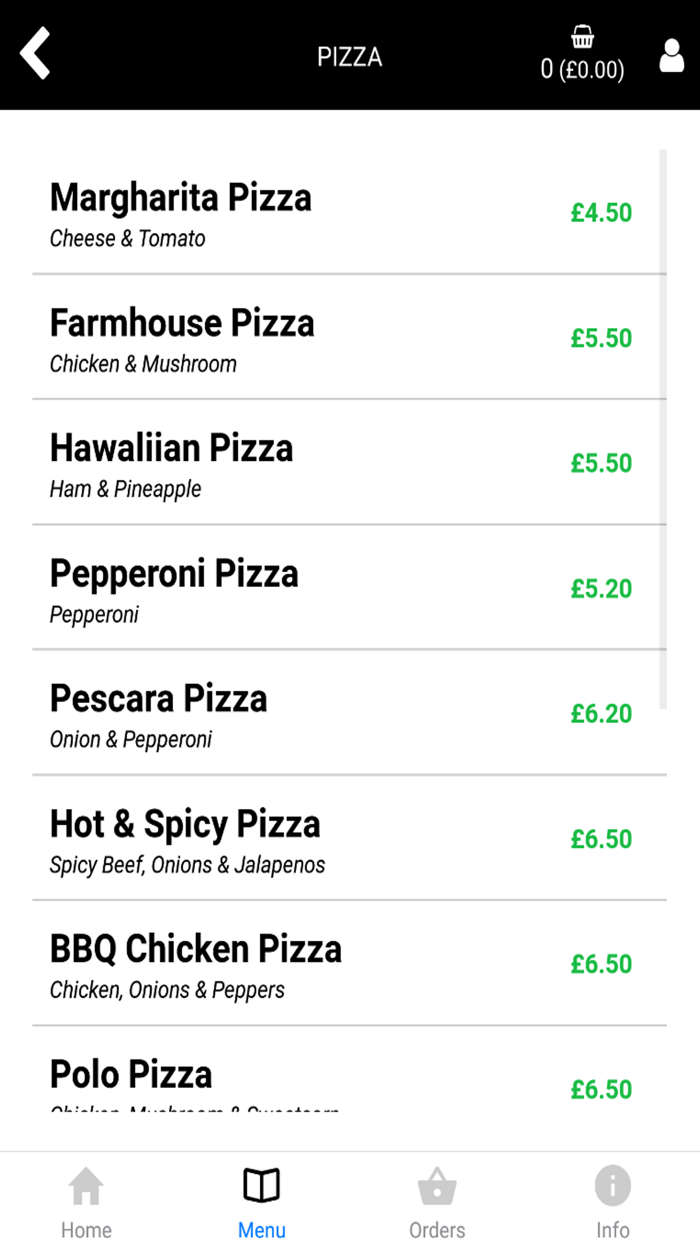The height and width of the screenshot is (1244, 700).
Task: Pick the Pepperoni Pizza
Action: [x=340, y=587]
